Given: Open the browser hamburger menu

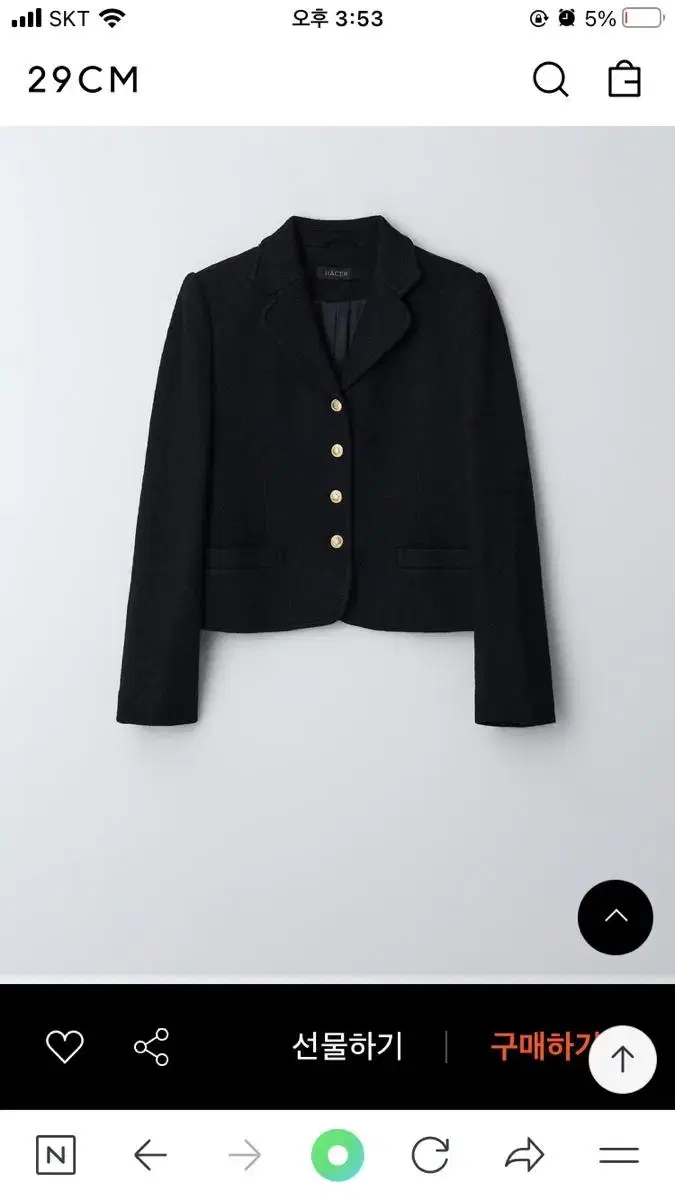Looking at the screenshot, I should click(x=619, y=1156).
